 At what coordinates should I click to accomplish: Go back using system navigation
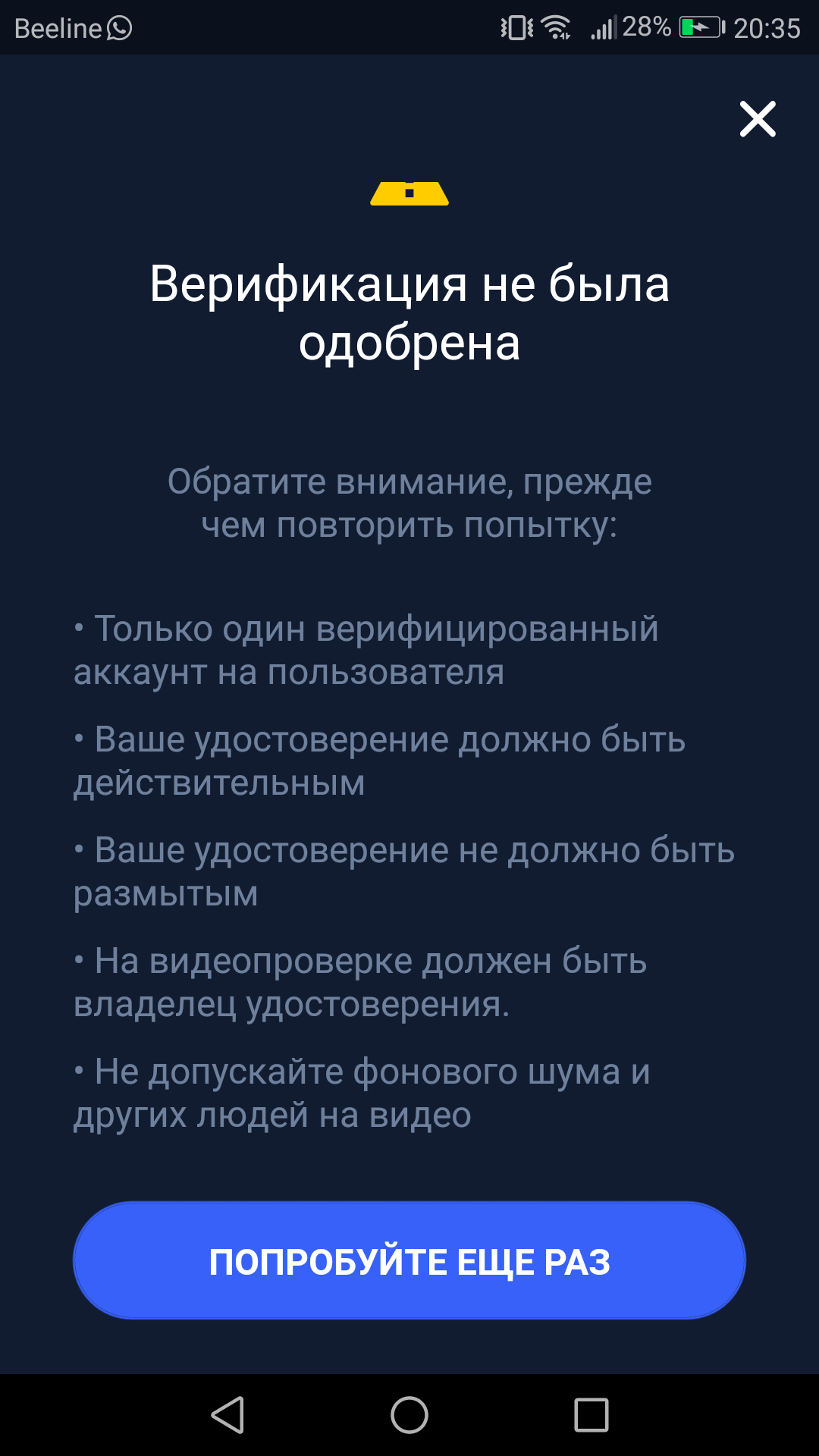pyautogui.click(x=227, y=1415)
